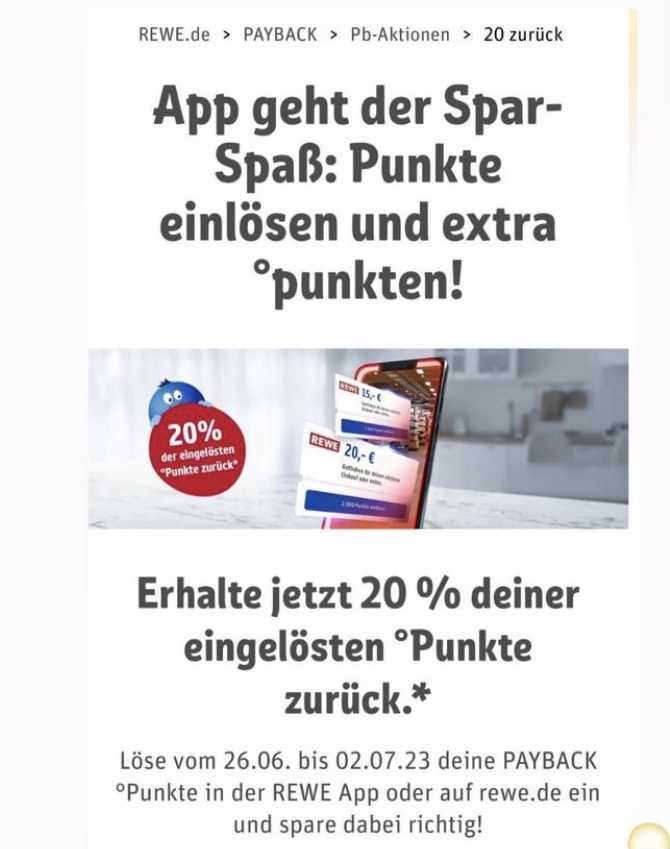
Task: Go to REWE.de in the breadcrumb
Action: (174, 34)
